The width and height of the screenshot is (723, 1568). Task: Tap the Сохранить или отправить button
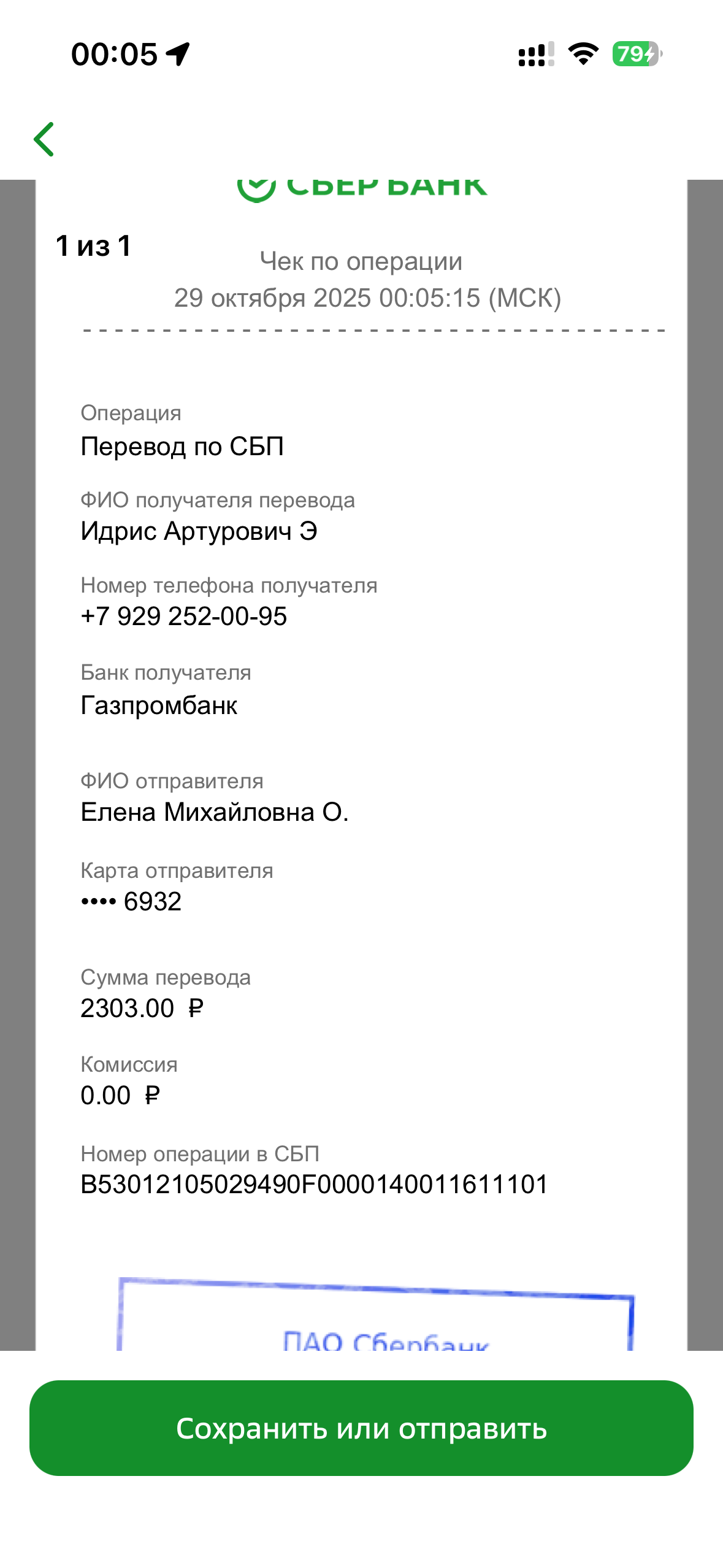pos(361,1428)
